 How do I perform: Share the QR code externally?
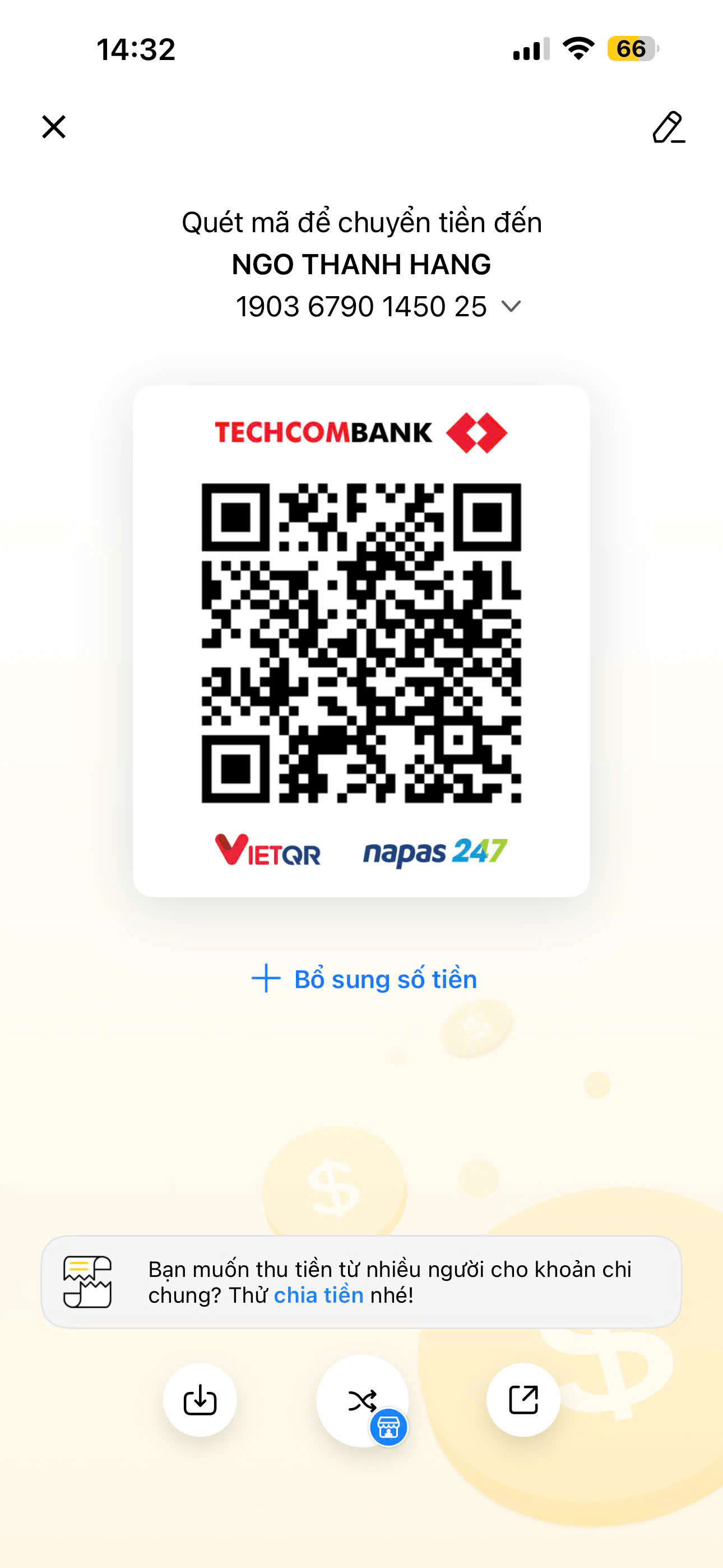click(523, 1400)
